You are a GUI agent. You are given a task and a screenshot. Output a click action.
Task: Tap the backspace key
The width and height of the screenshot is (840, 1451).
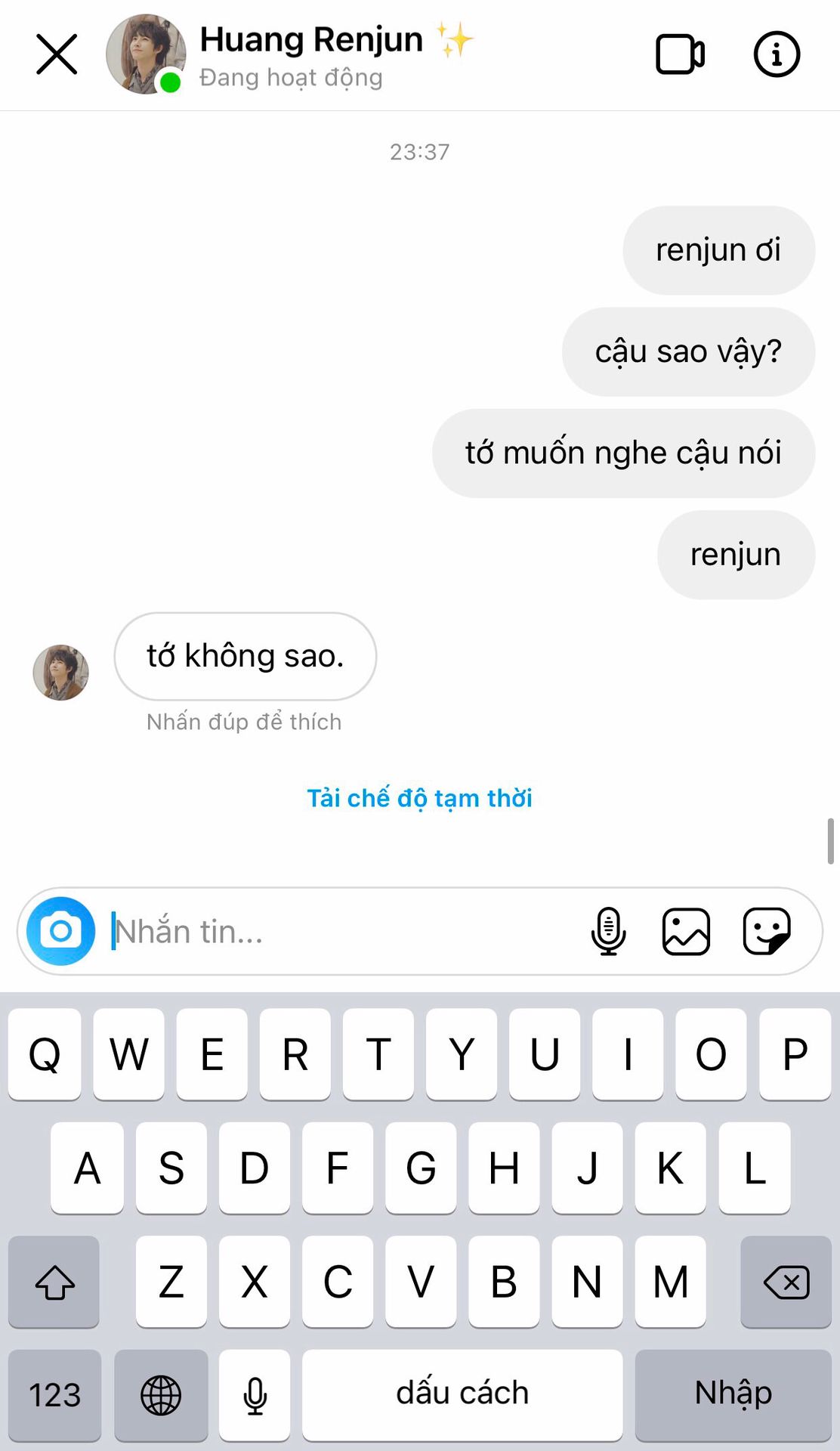coord(786,1282)
